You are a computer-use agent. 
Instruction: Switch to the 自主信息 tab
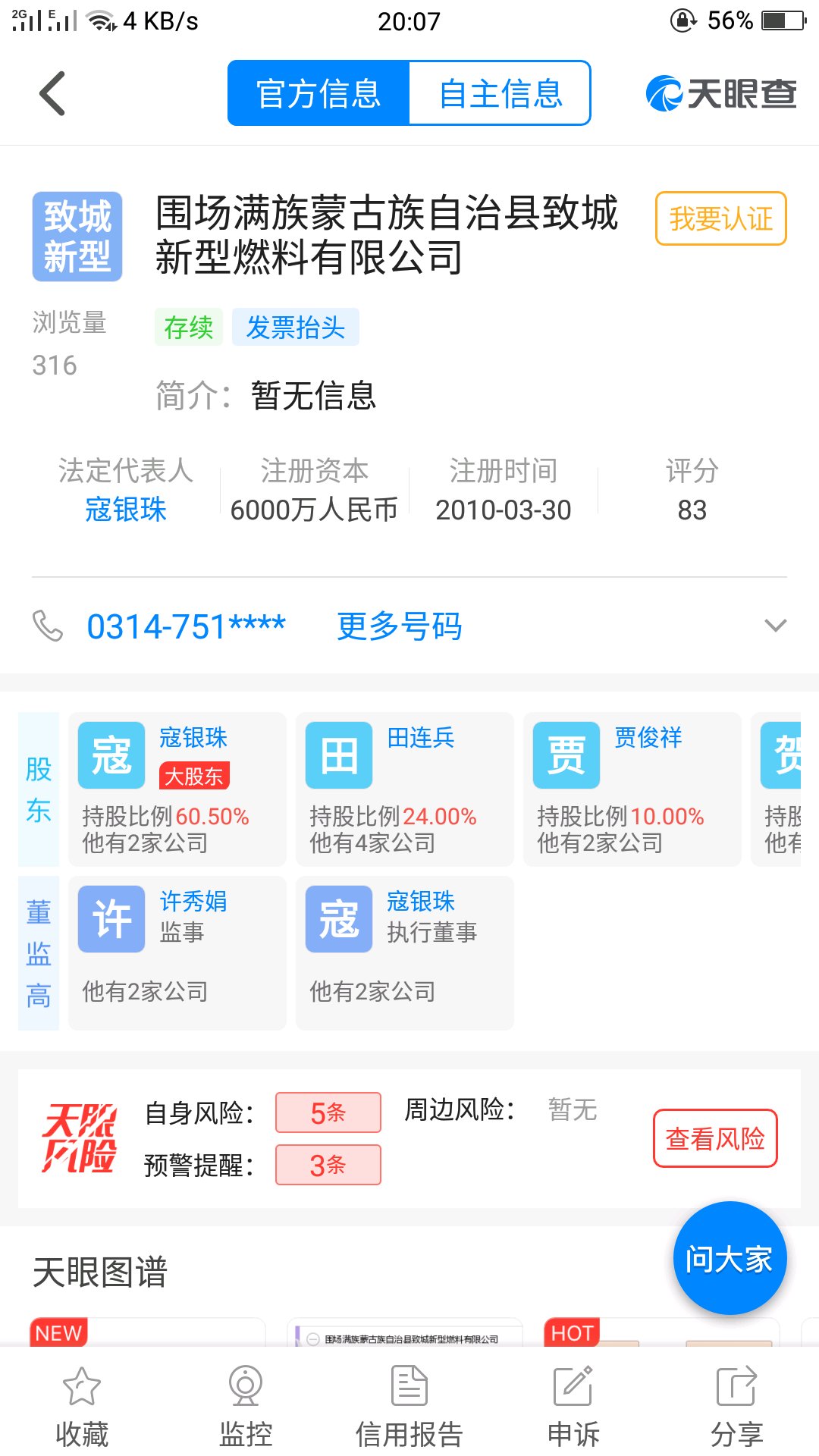[500, 93]
